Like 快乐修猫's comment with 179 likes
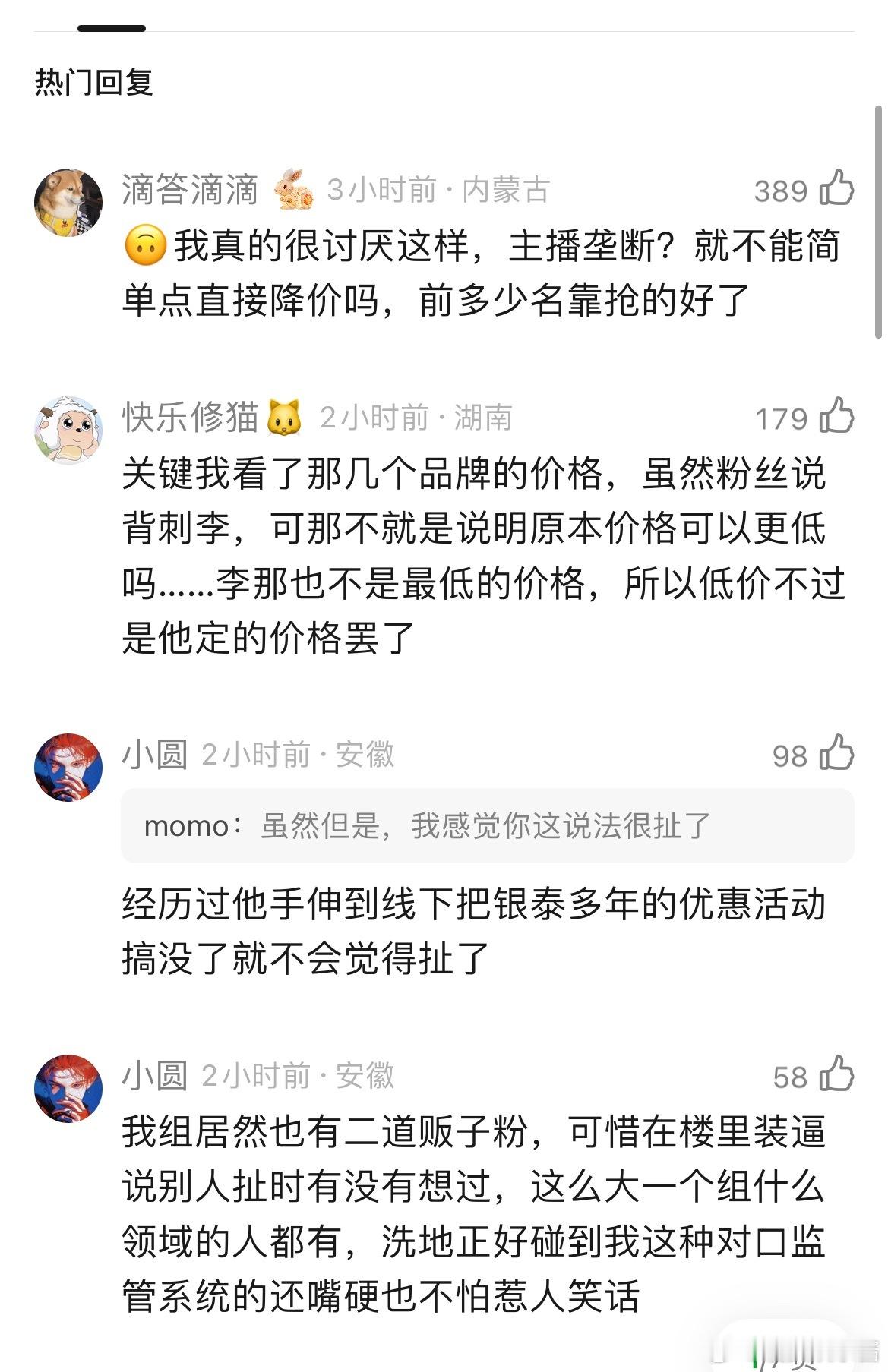This screenshot has width=888, height=1372. [836, 416]
